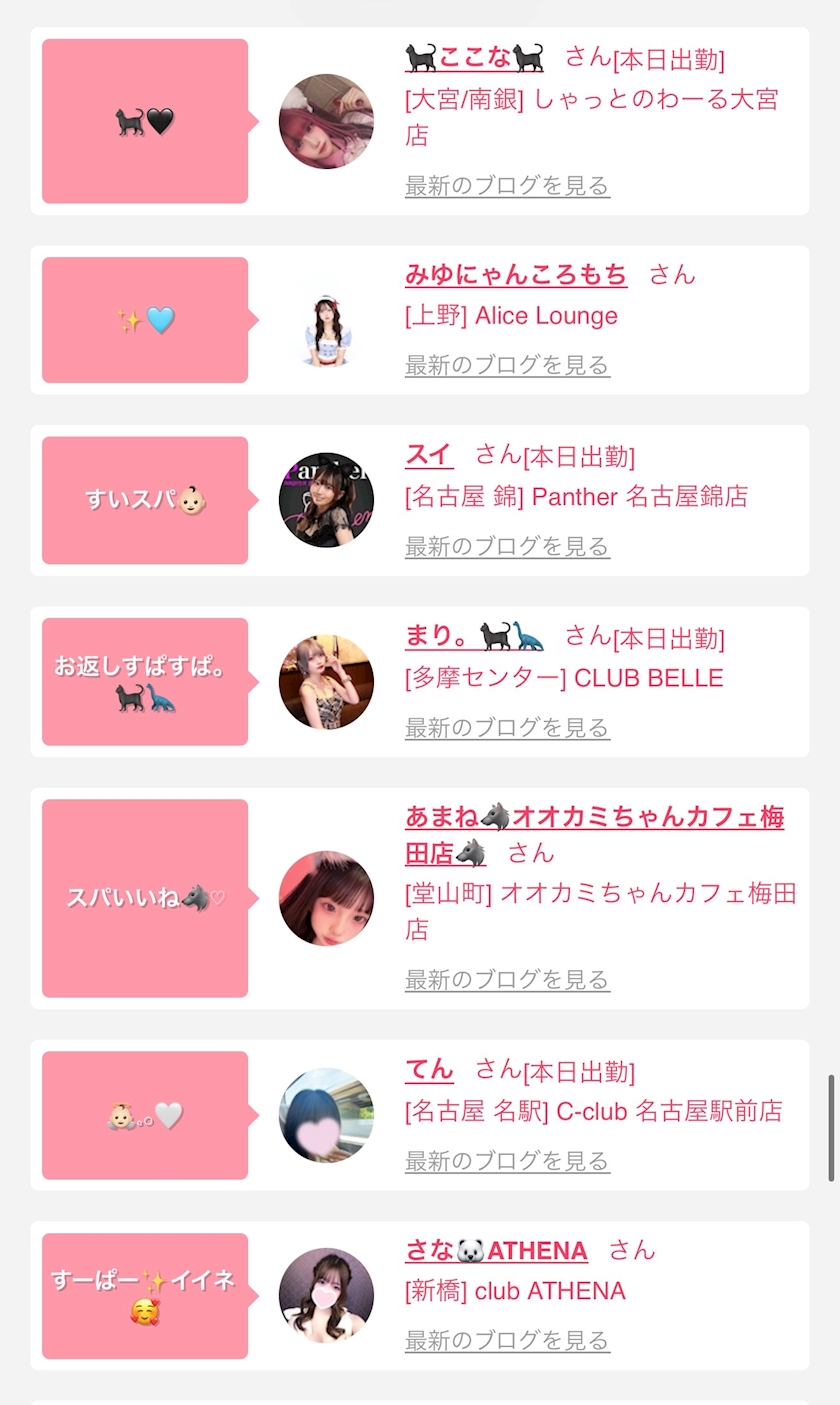This screenshot has width=840, height=1405.
Task: Open さな ATHENA profile name link
Action: tap(496, 1250)
